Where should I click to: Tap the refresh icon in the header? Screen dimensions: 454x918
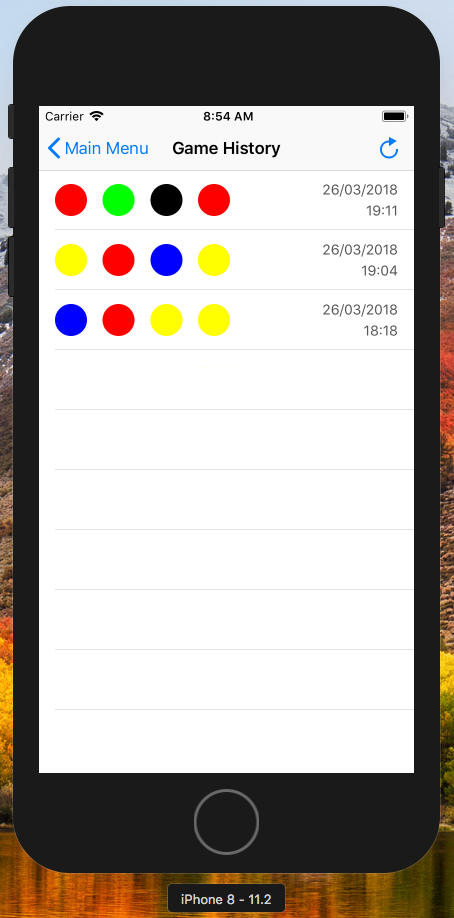click(x=389, y=148)
